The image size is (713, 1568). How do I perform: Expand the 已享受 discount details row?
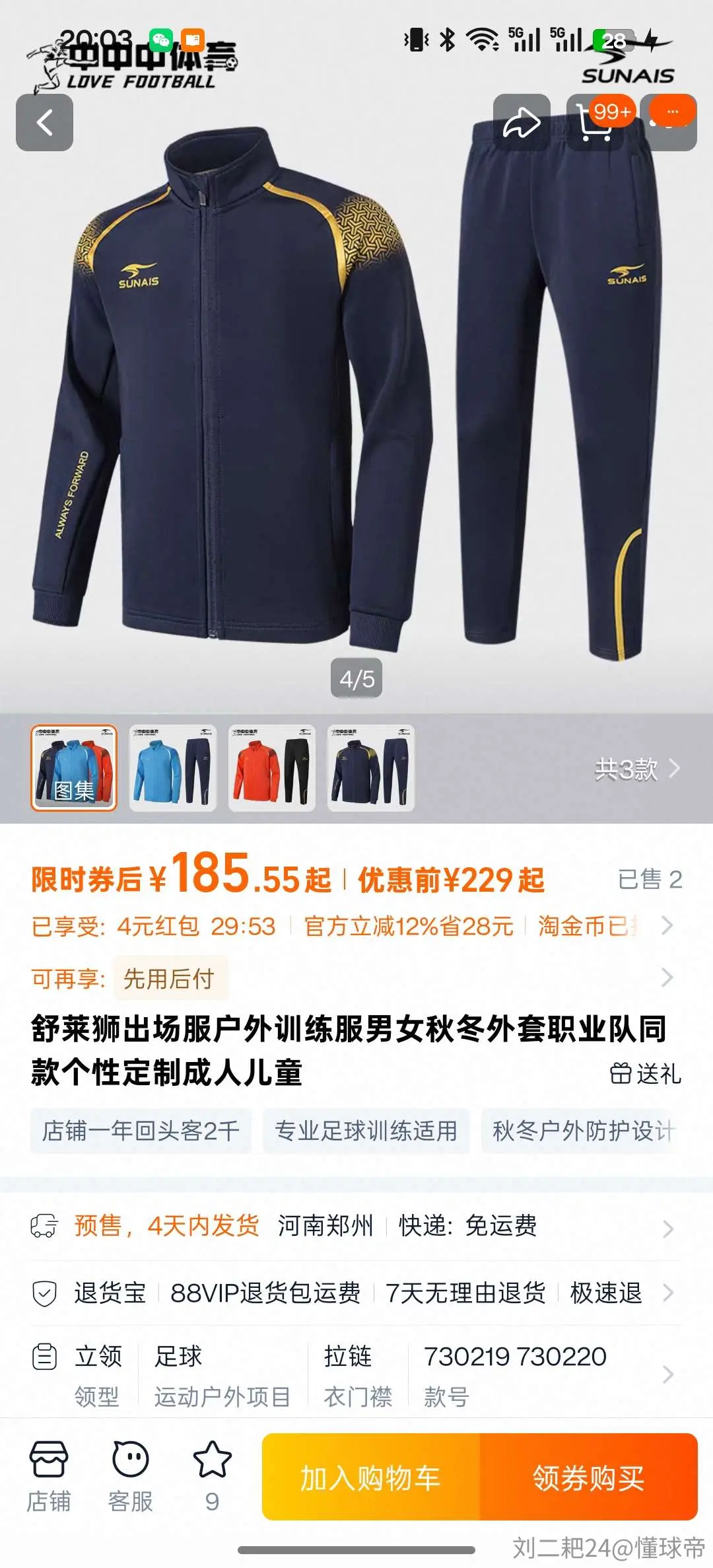click(356, 926)
